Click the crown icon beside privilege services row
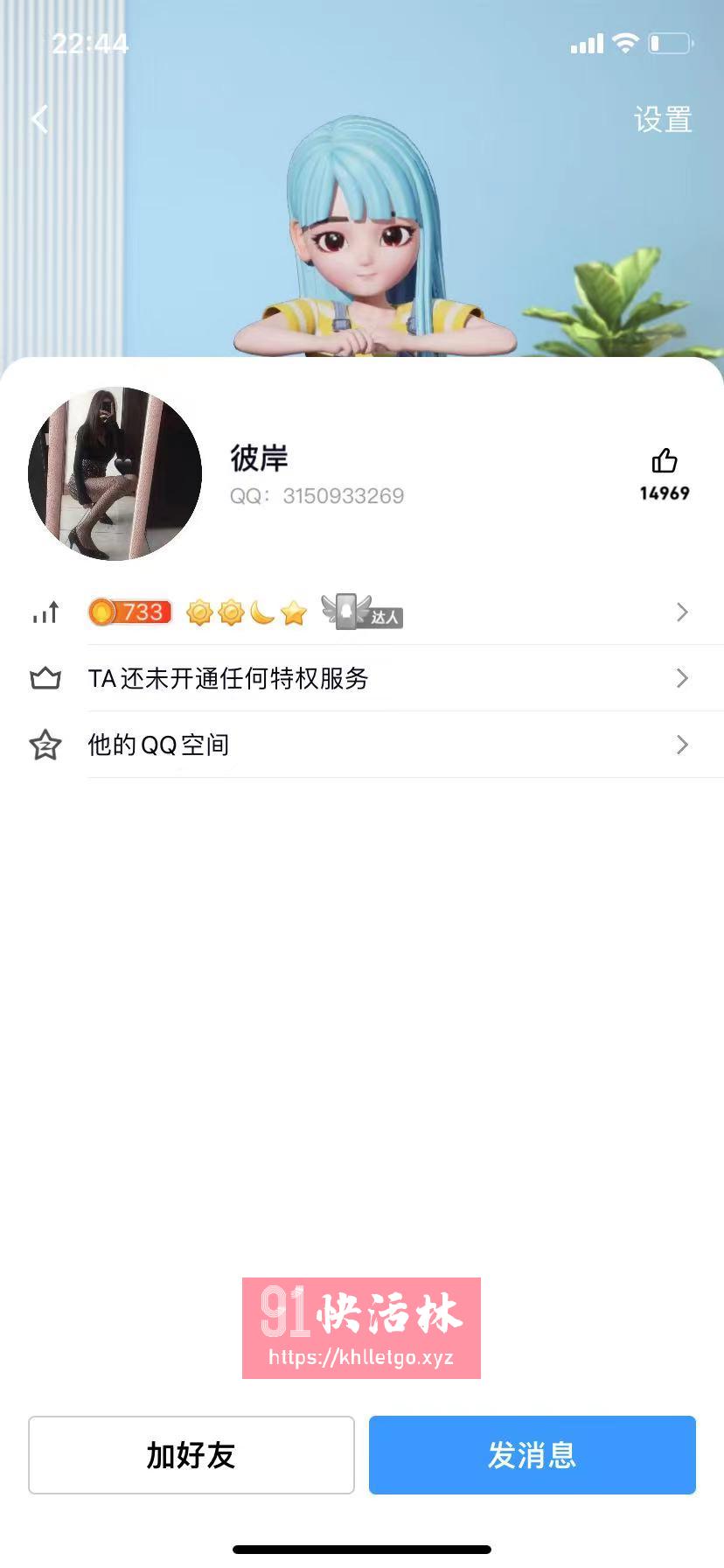This screenshot has width=724, height=1568. tap(45, 678)
